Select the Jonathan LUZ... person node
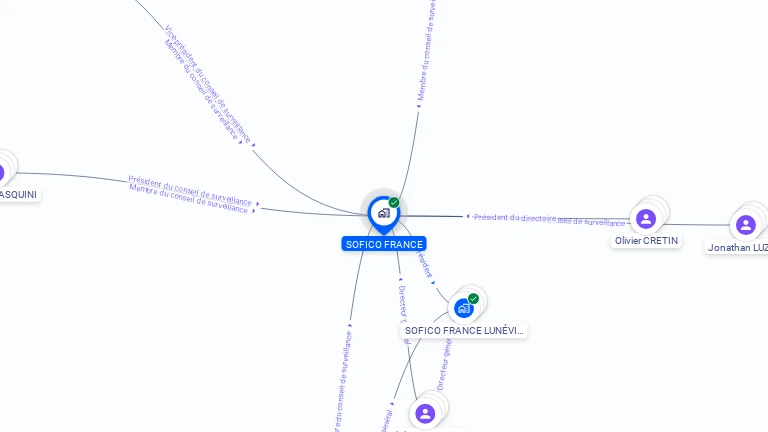The width and height of the screenshot is (768, 432). pos(745,225)
